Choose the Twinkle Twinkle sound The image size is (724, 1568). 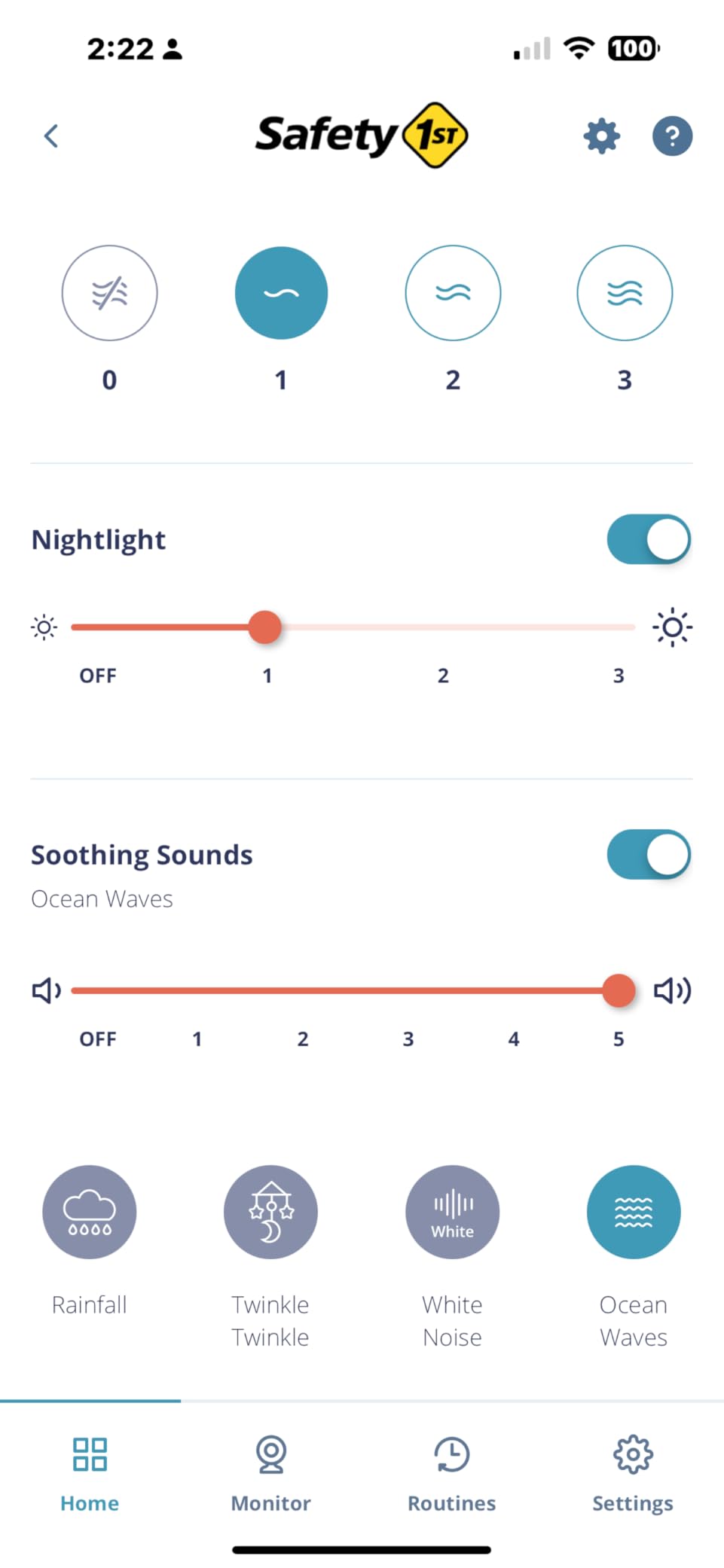270,1212
